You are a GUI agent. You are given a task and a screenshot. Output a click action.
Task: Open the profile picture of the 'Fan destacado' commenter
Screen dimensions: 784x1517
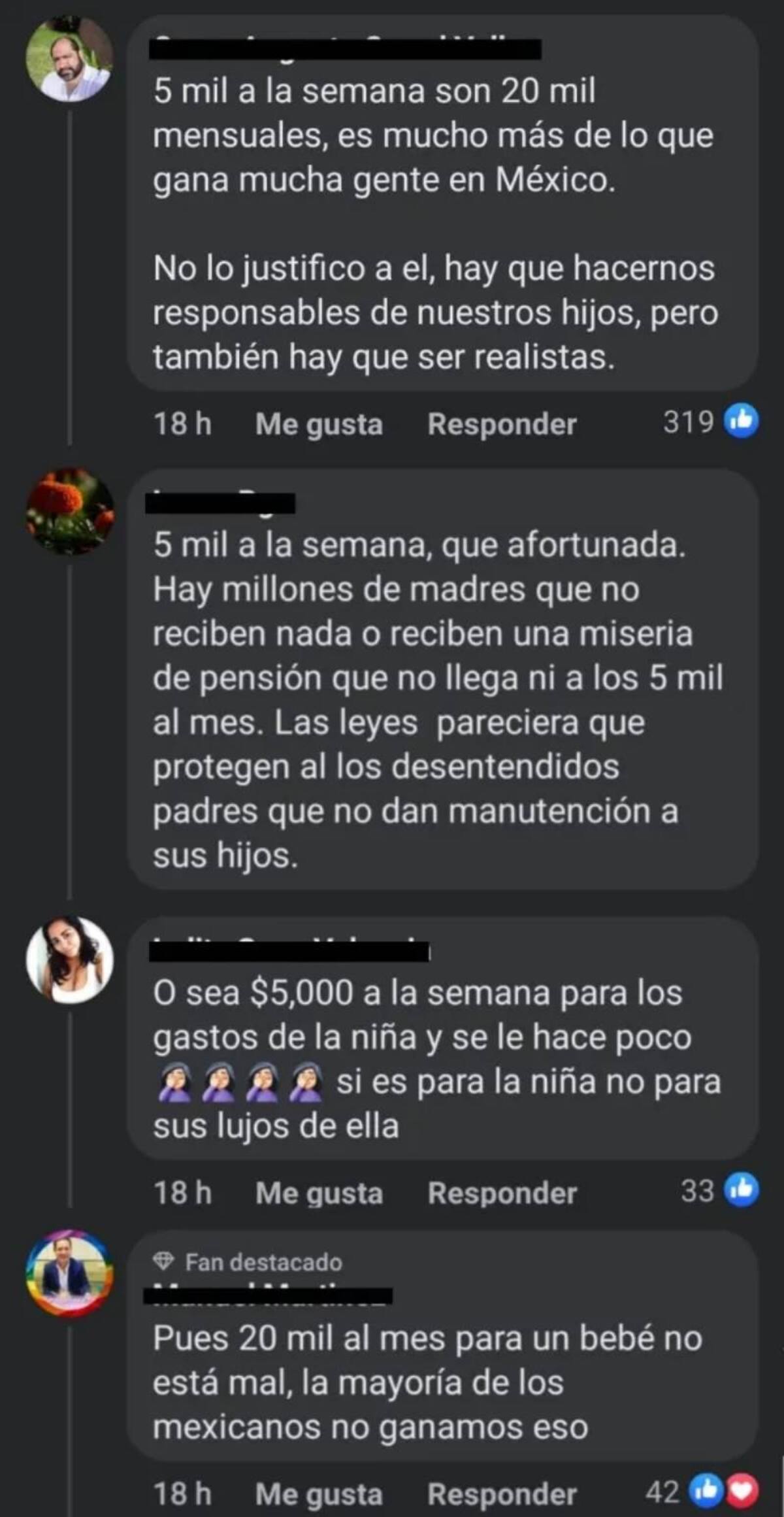click(70, 1273)
